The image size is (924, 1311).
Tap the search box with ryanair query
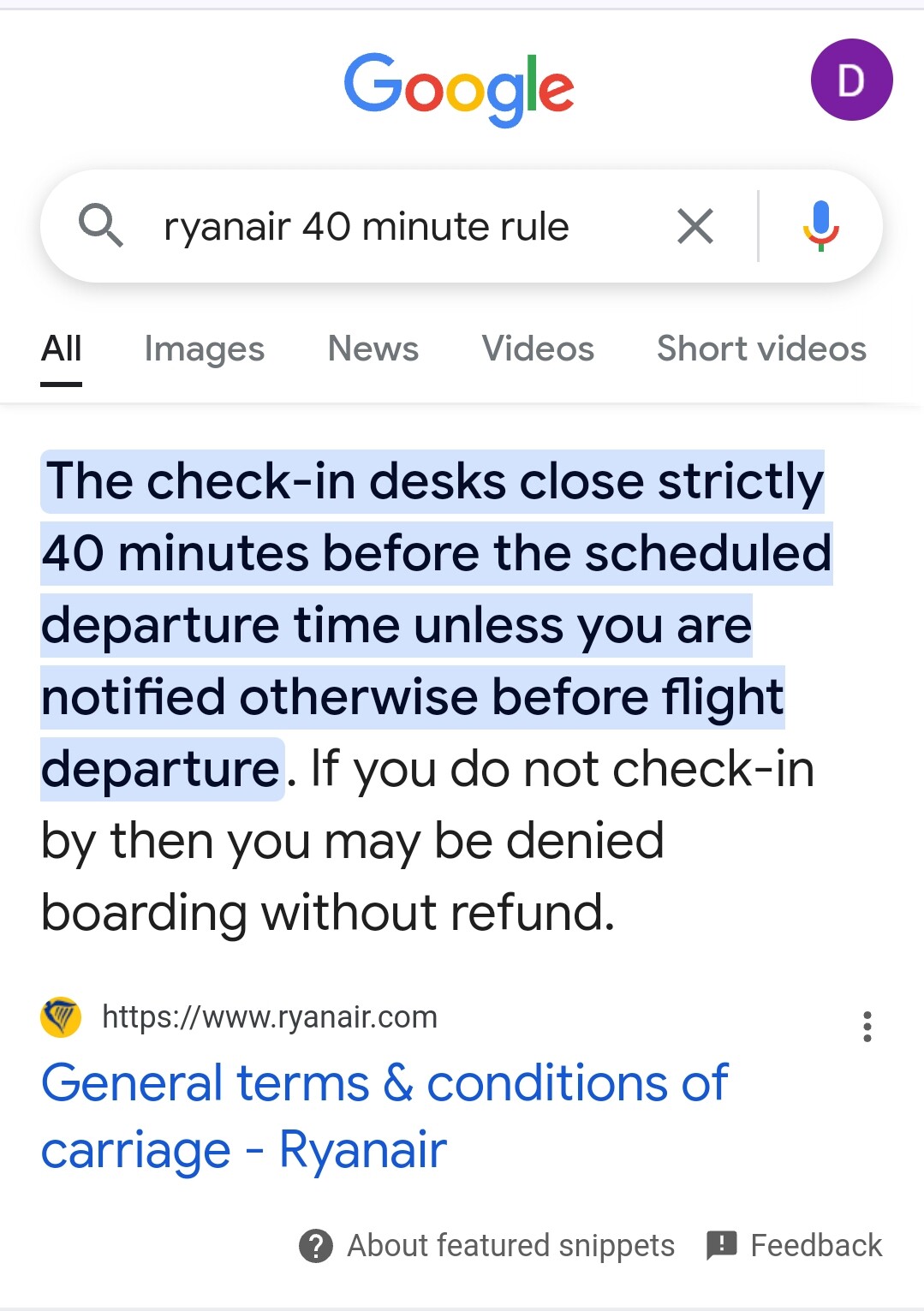tap(367, 227)
